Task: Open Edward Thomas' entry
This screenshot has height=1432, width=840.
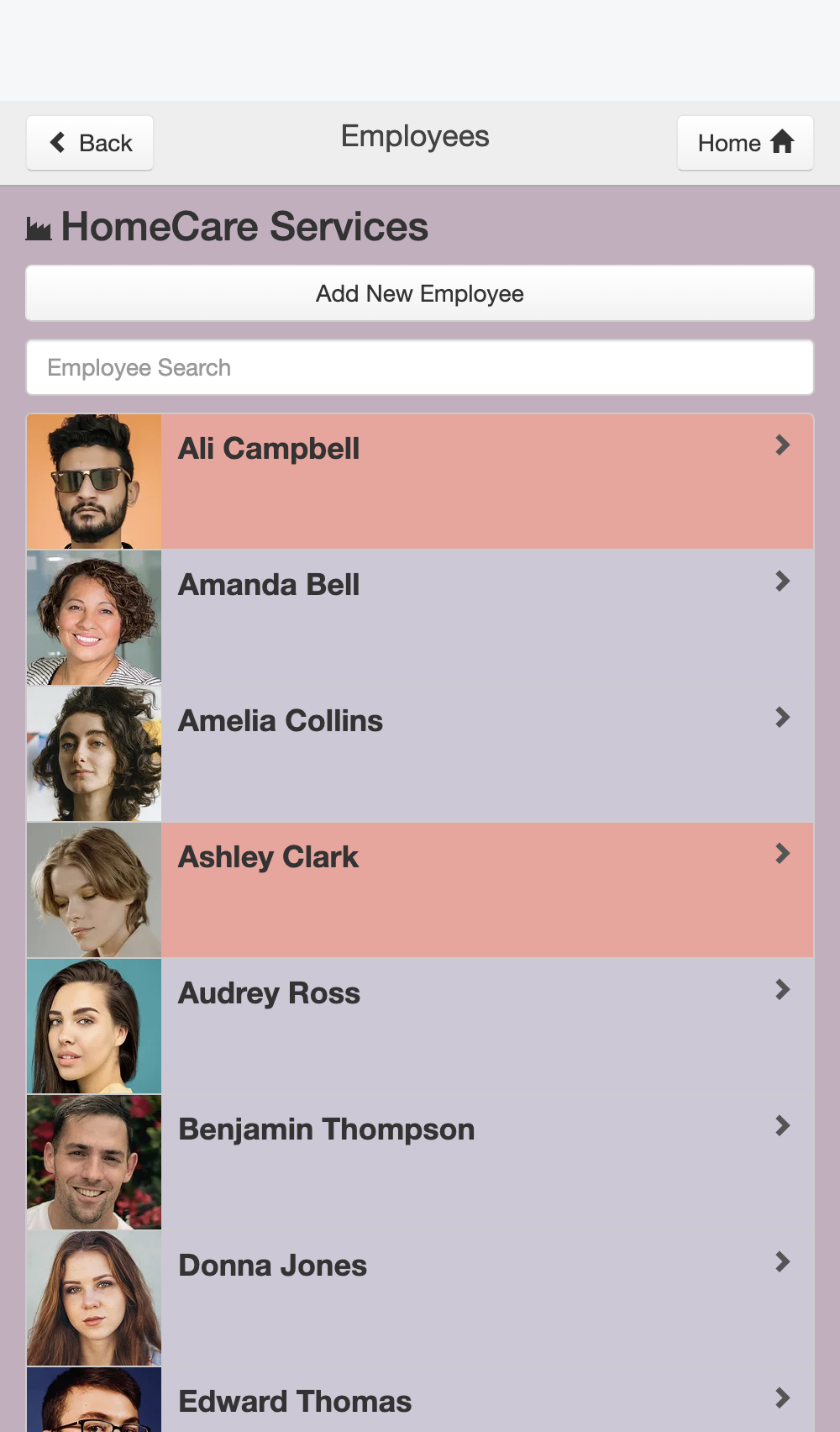Action: [x=420, y=1400]
